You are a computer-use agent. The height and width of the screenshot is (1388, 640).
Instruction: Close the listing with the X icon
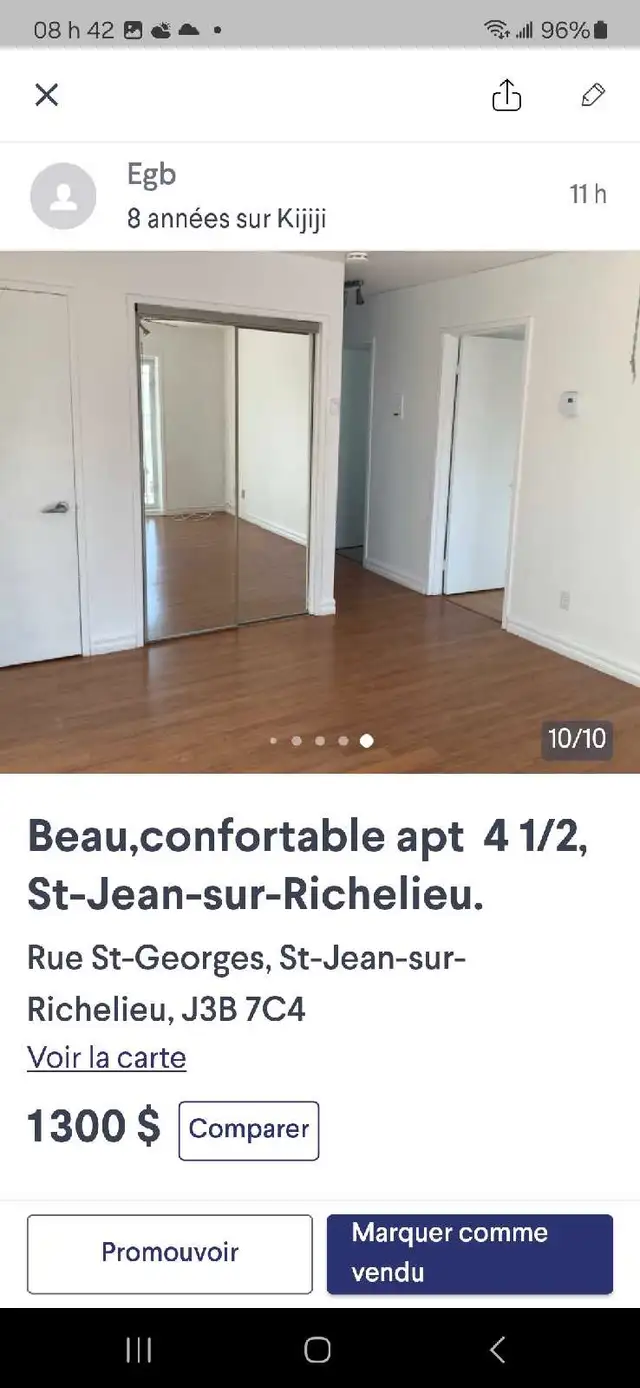pyautogui.click(x=47, y=95)
